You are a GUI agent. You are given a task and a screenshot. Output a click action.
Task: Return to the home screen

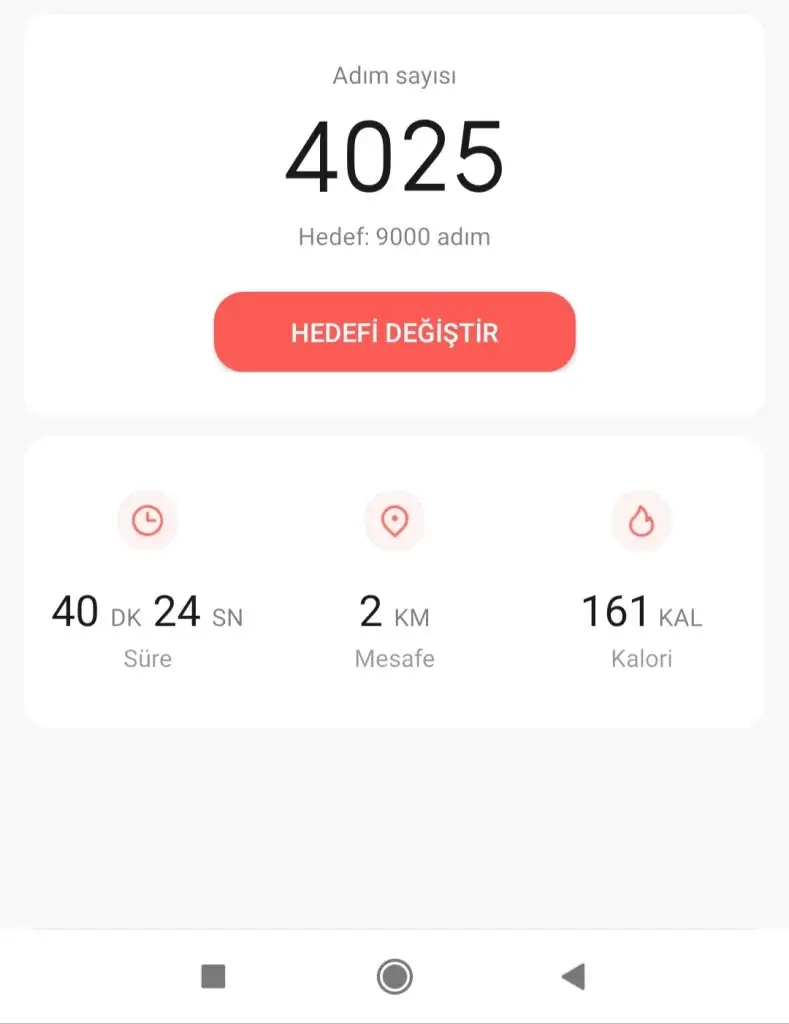point(394,976)
